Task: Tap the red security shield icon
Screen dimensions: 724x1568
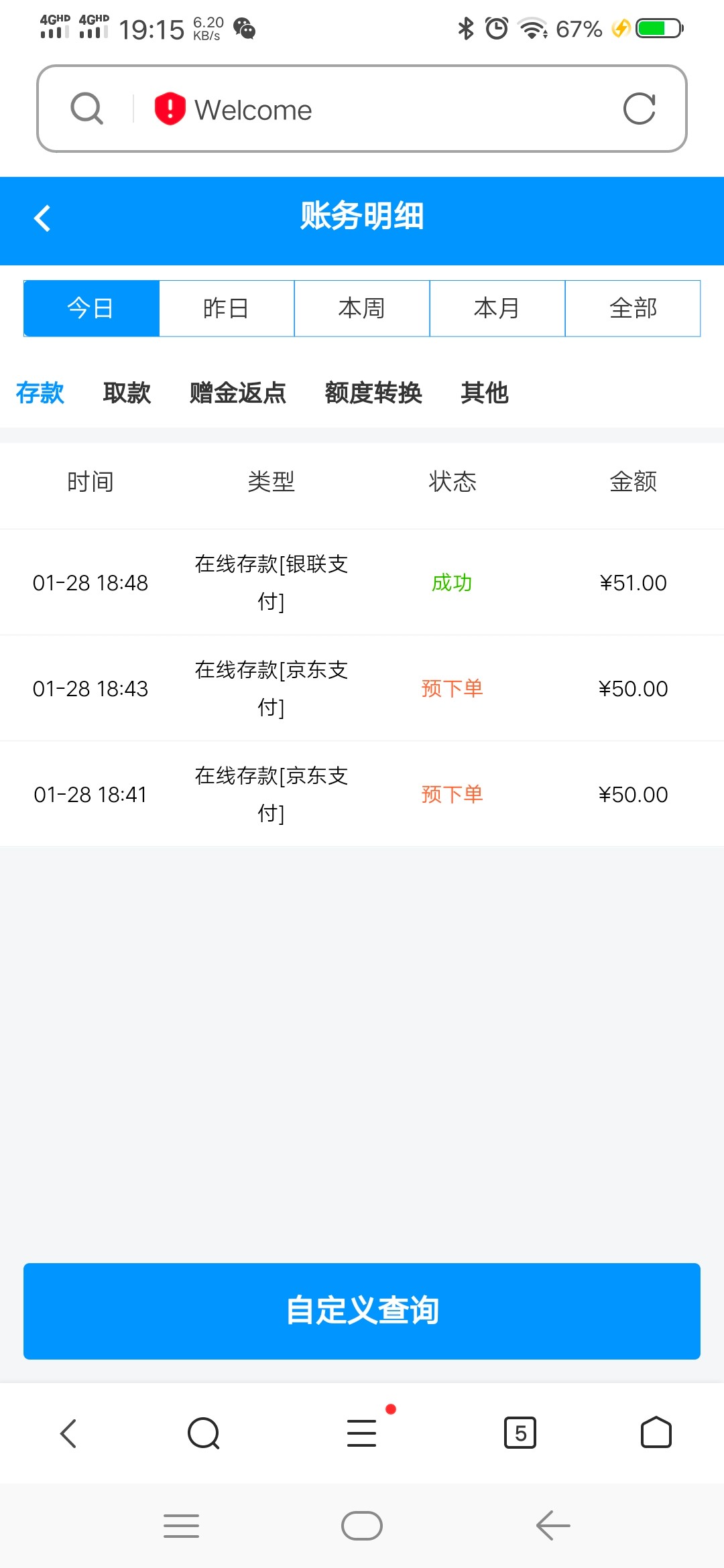Action: 168,109
